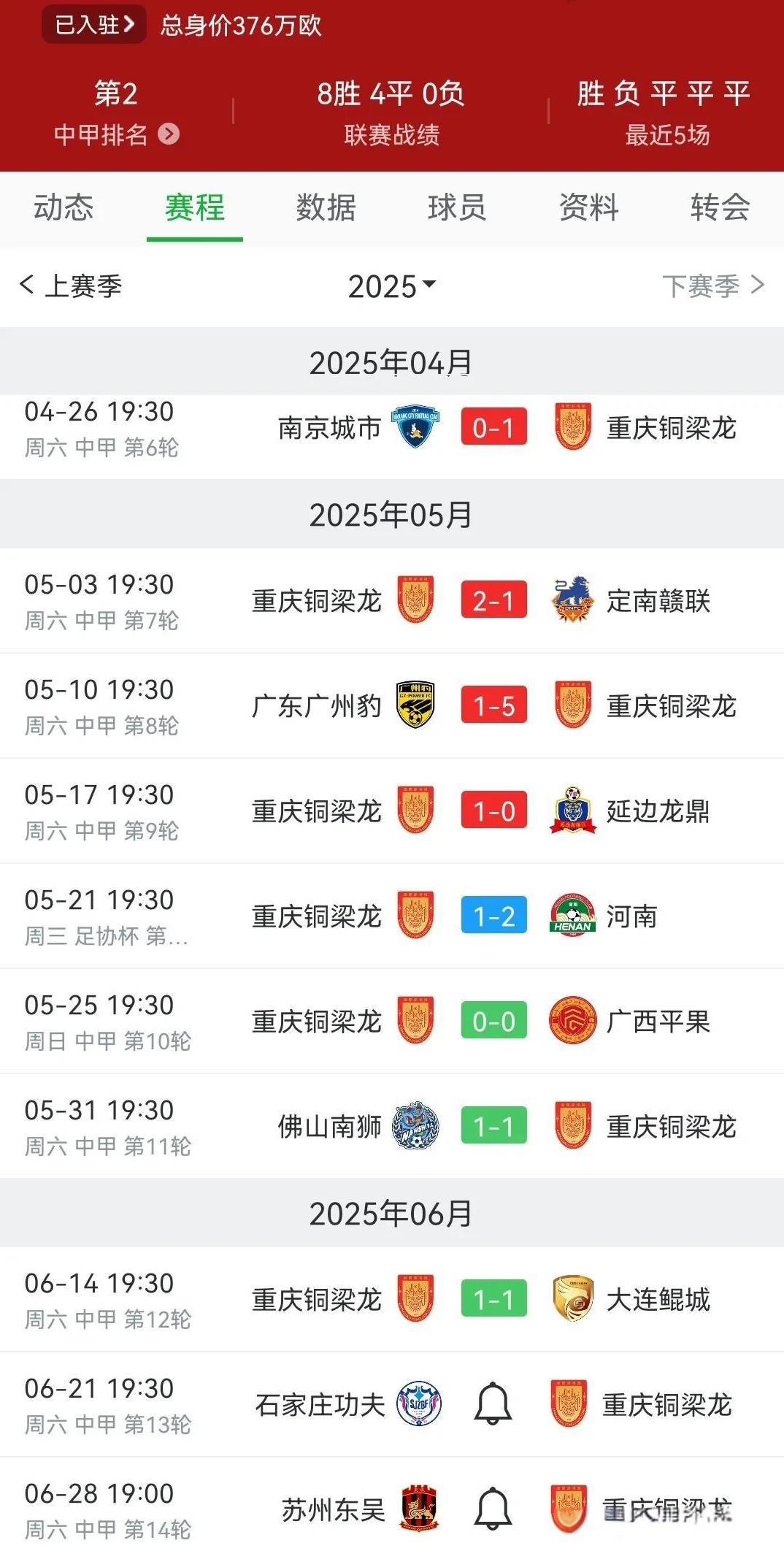784x1551 pixels.
Task: Open 重庆铜梁龙 vs 定南赣联 match
Action: 392,600
